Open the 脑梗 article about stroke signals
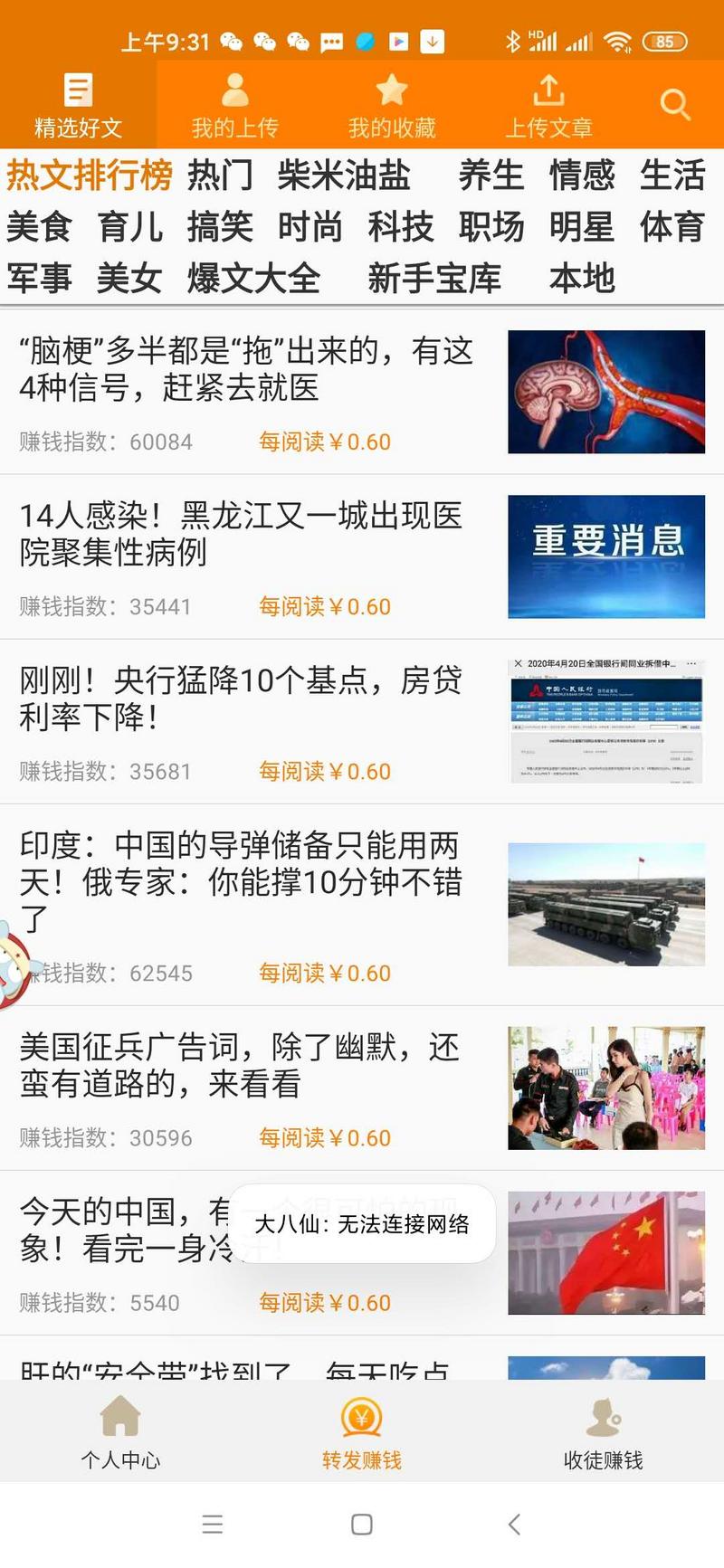The width and height of the screenshot is (724, 1568). click(244, 373)
